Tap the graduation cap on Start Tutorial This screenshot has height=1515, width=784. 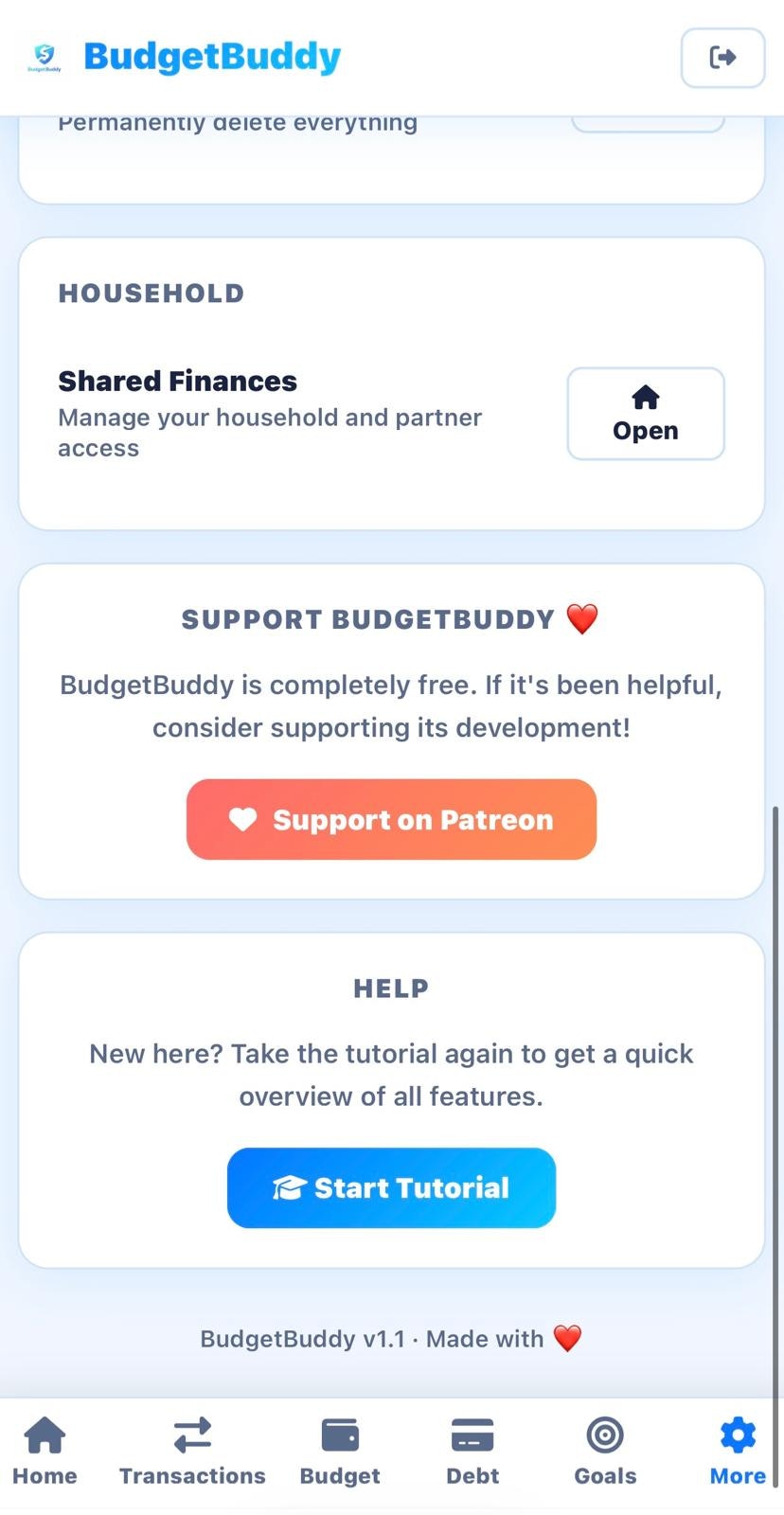289,1187
